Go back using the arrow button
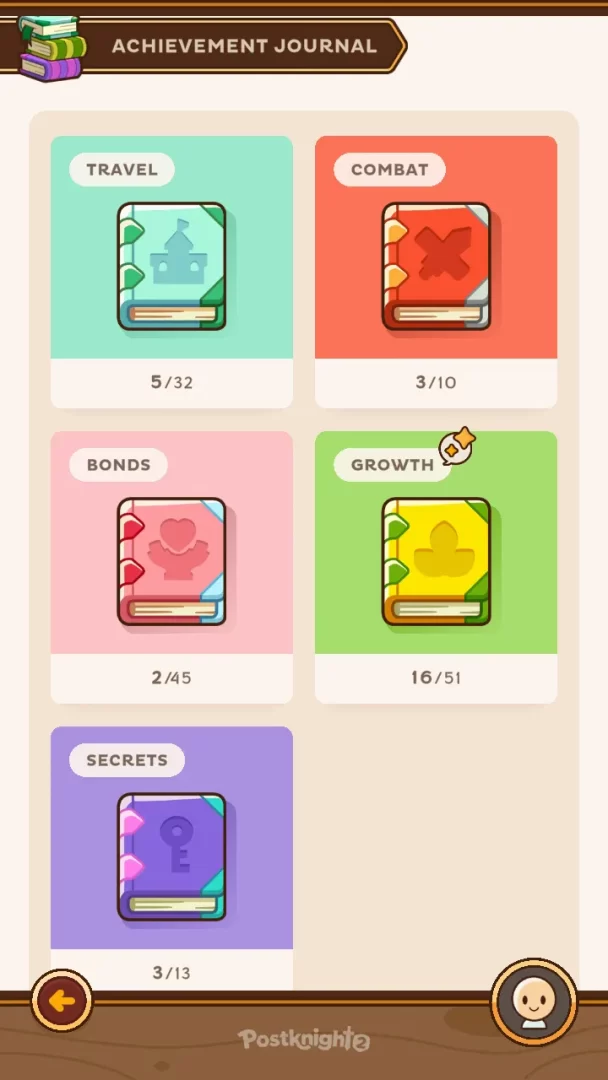 tap(62, 1000)
